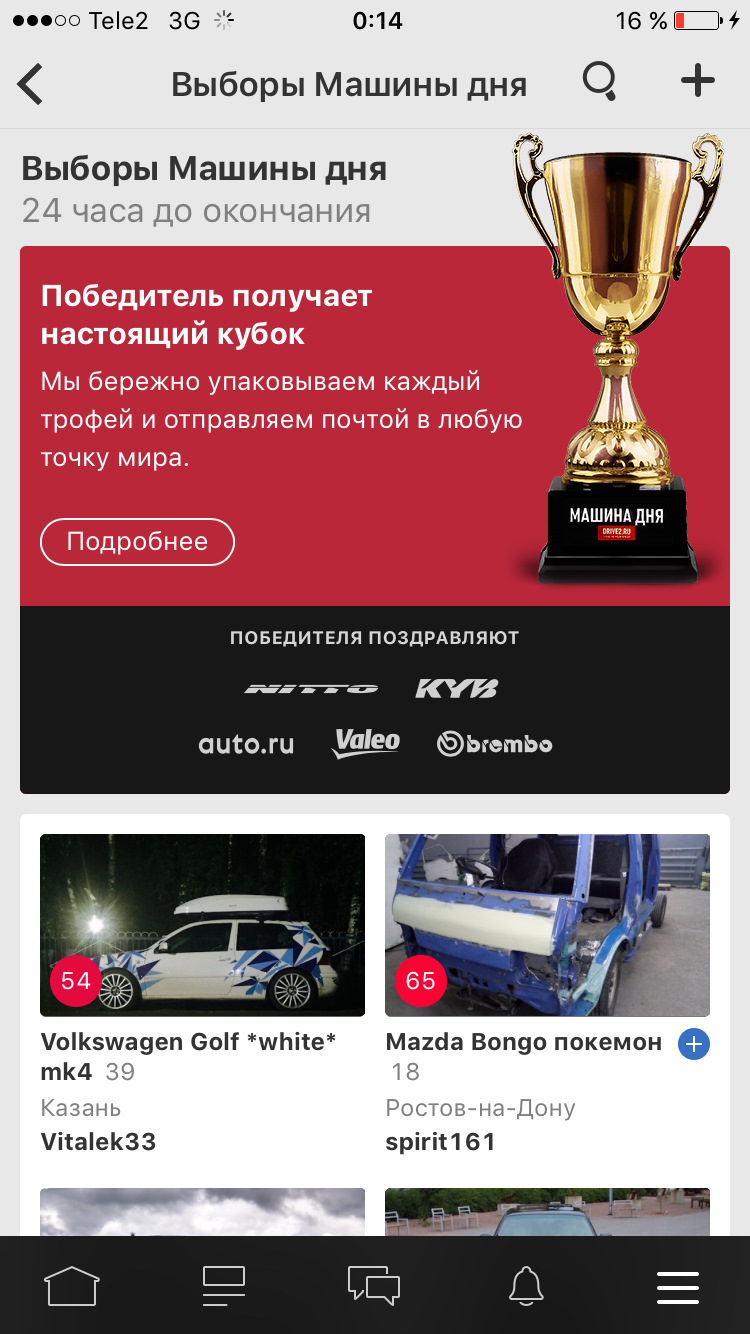Open the hamburger menu in bottom bar
The height and width of the screenshot is (1334, 750).
(x=678, y=1288)
